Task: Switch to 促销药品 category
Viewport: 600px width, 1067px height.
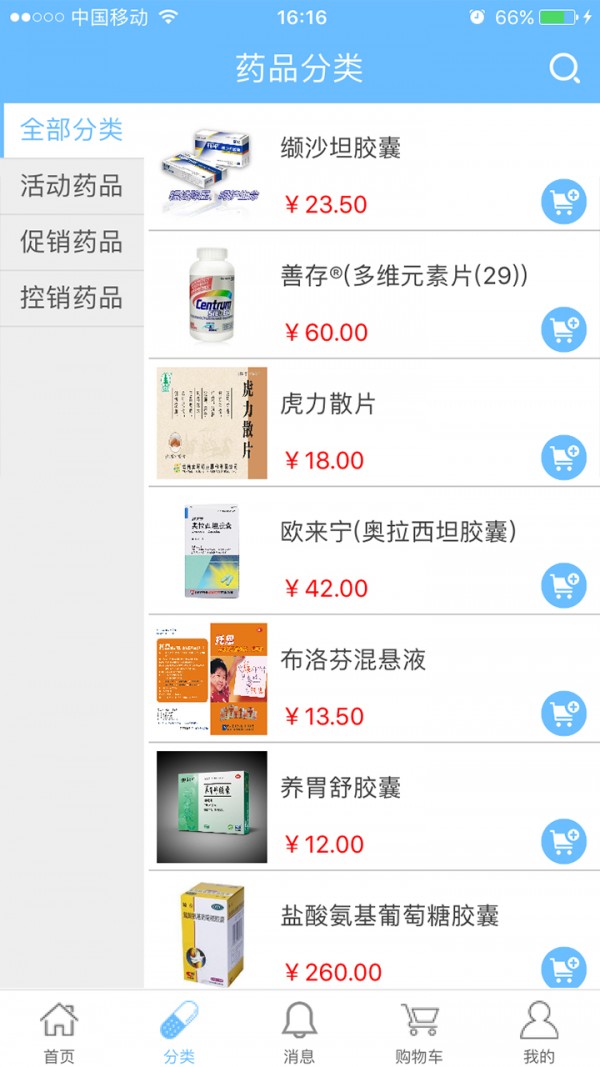Action: point(72,242)
